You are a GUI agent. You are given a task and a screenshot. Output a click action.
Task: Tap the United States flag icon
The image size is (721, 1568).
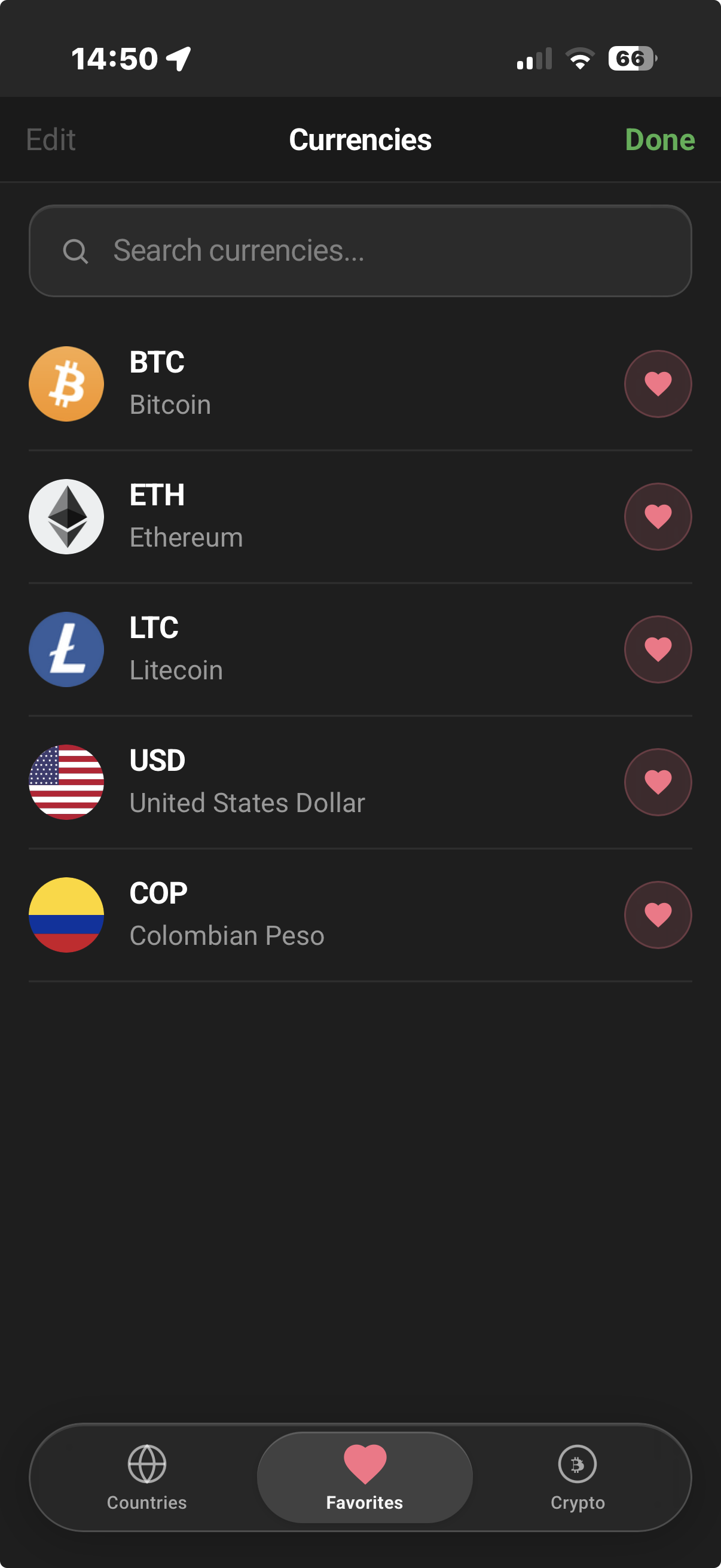point(66,782)
